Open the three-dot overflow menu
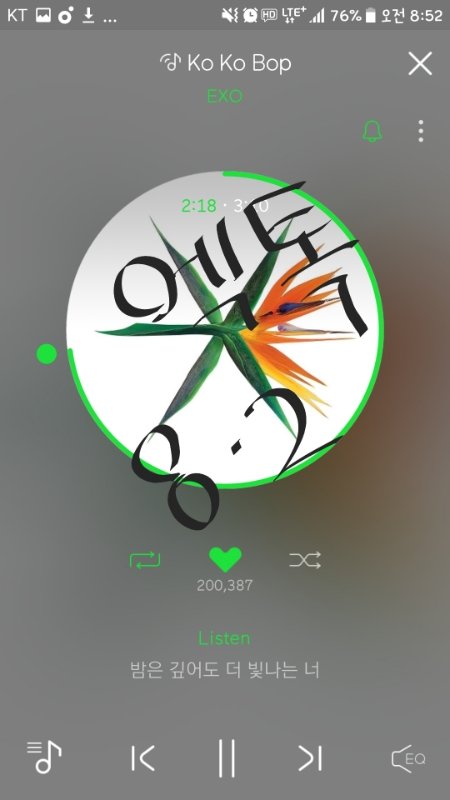450x800 pixels. (420, 132)
